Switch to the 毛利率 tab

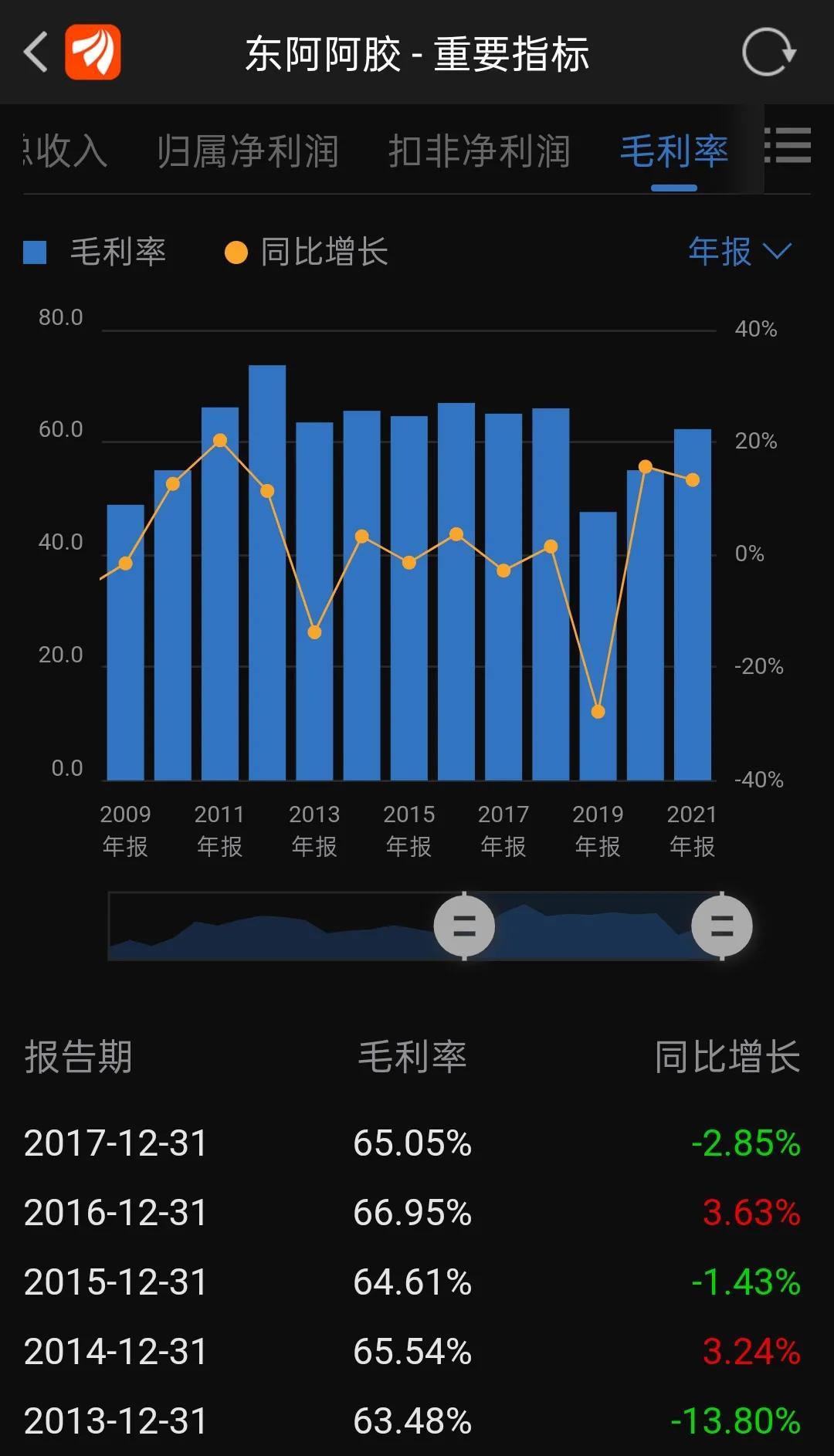[x=673, y=152]
